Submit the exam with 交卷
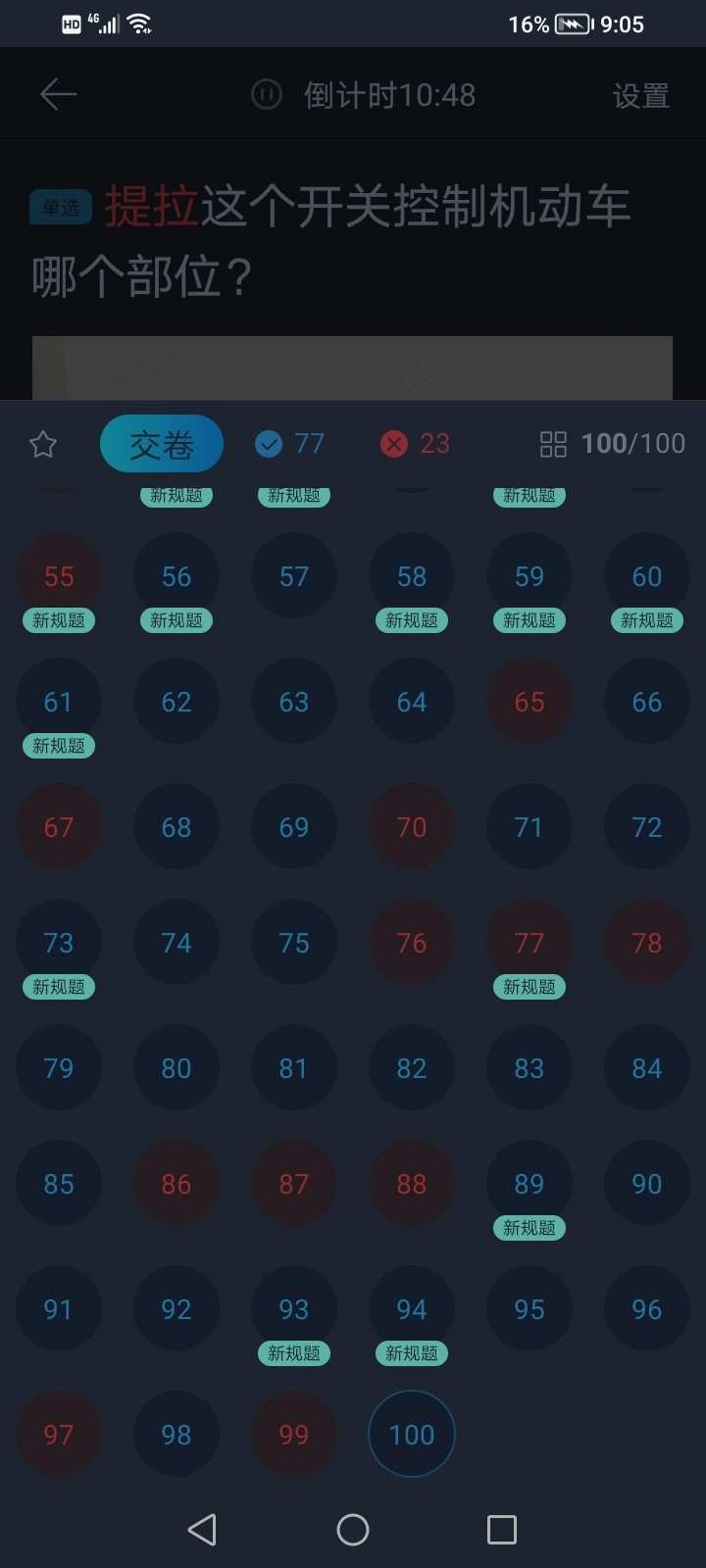The width and height of the screenshot is (706, 1568). [x=162, y=444]
